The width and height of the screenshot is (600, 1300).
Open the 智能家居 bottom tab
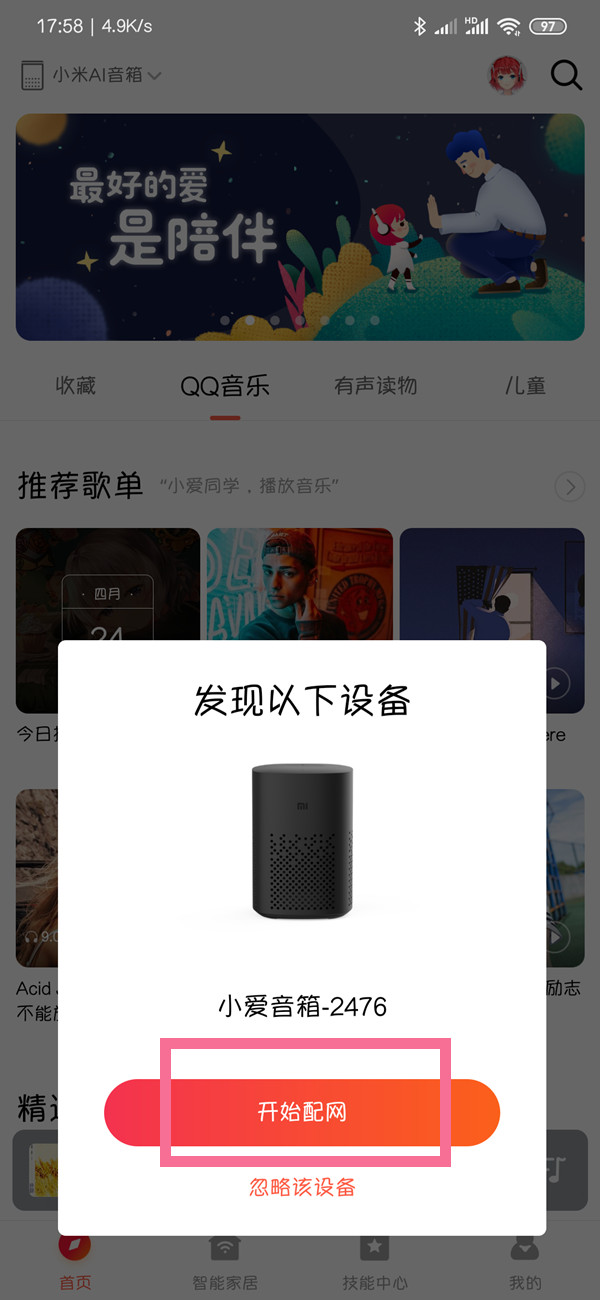click(x=225, y=1262)
